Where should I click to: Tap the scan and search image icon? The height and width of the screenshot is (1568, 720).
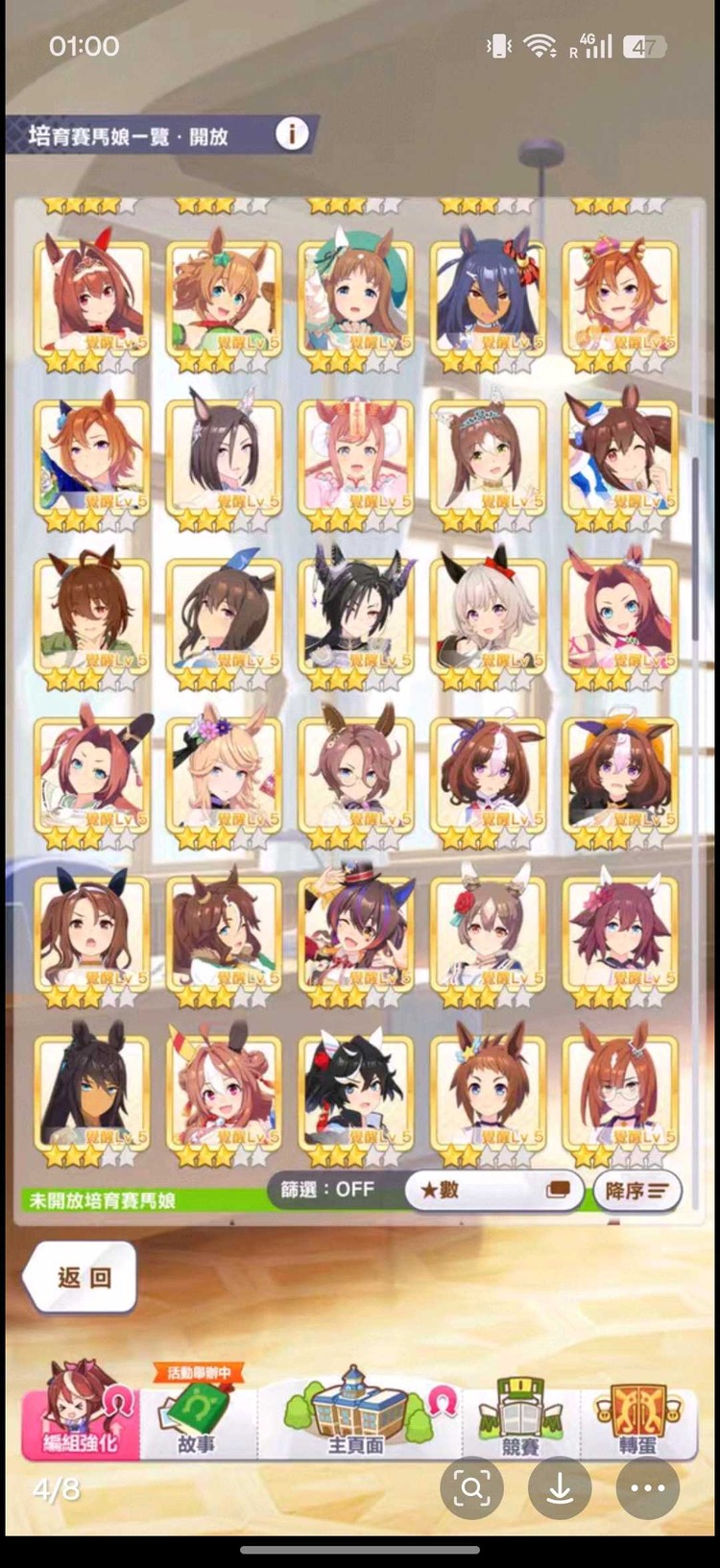point(471,1488)
